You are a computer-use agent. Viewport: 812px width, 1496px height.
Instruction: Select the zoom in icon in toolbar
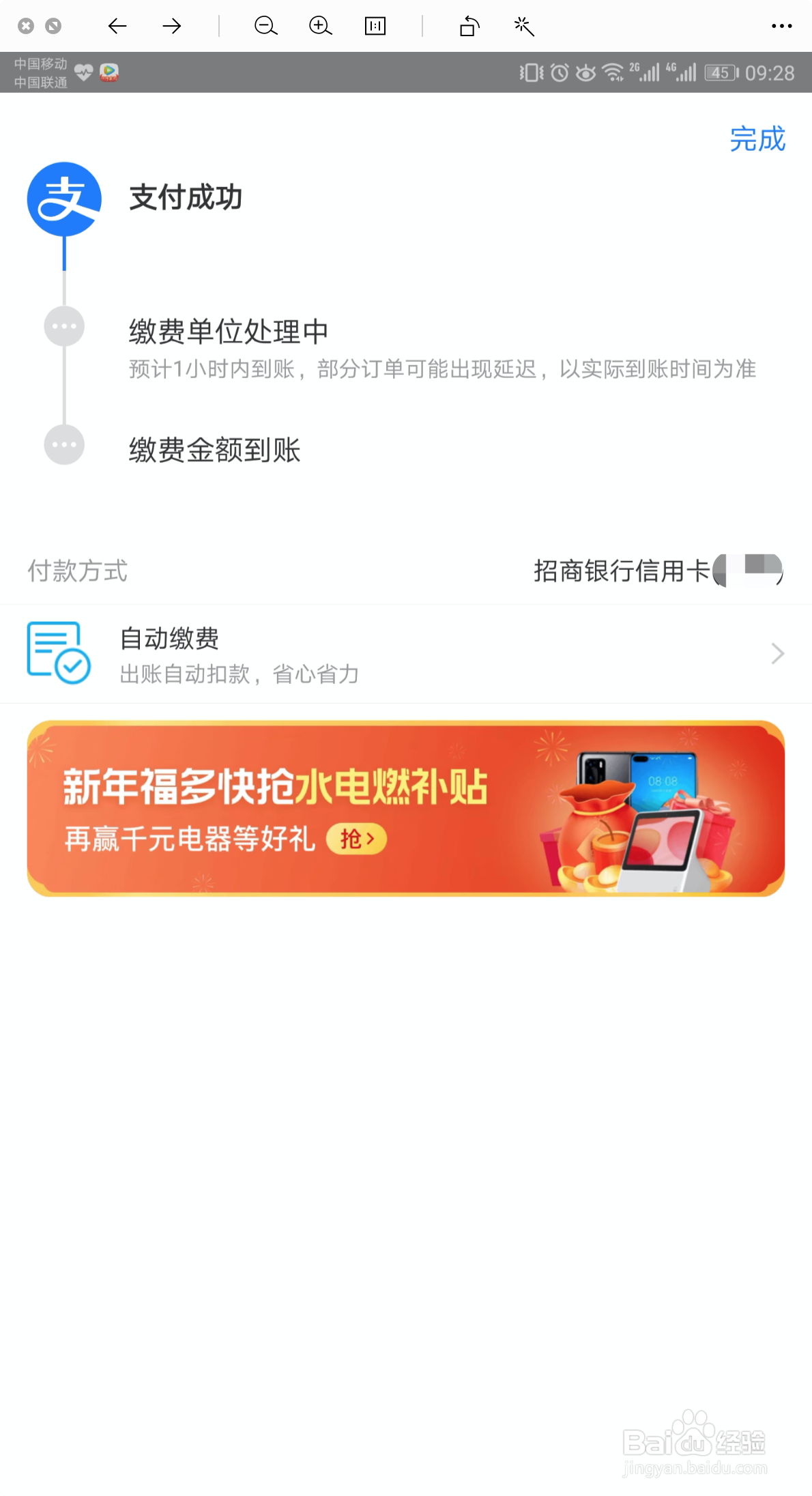pos(320,27)
